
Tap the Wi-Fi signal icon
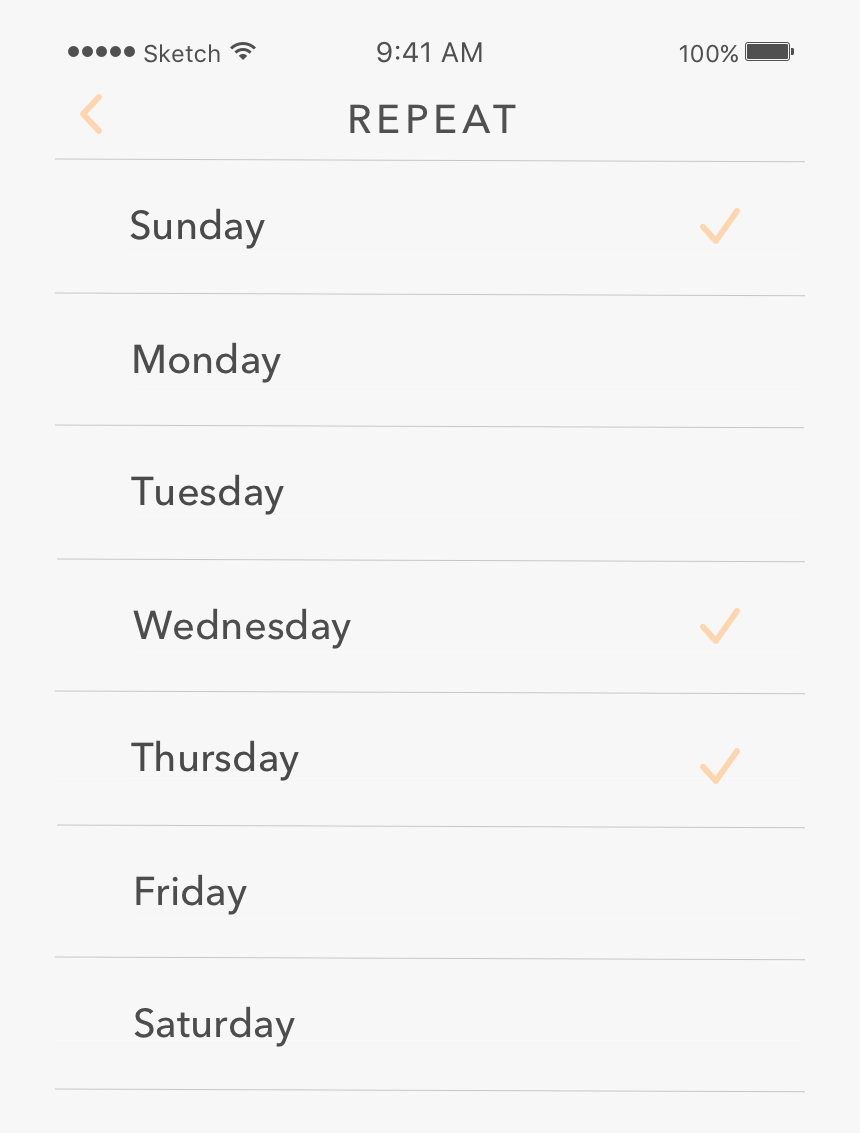click(243, 52)
